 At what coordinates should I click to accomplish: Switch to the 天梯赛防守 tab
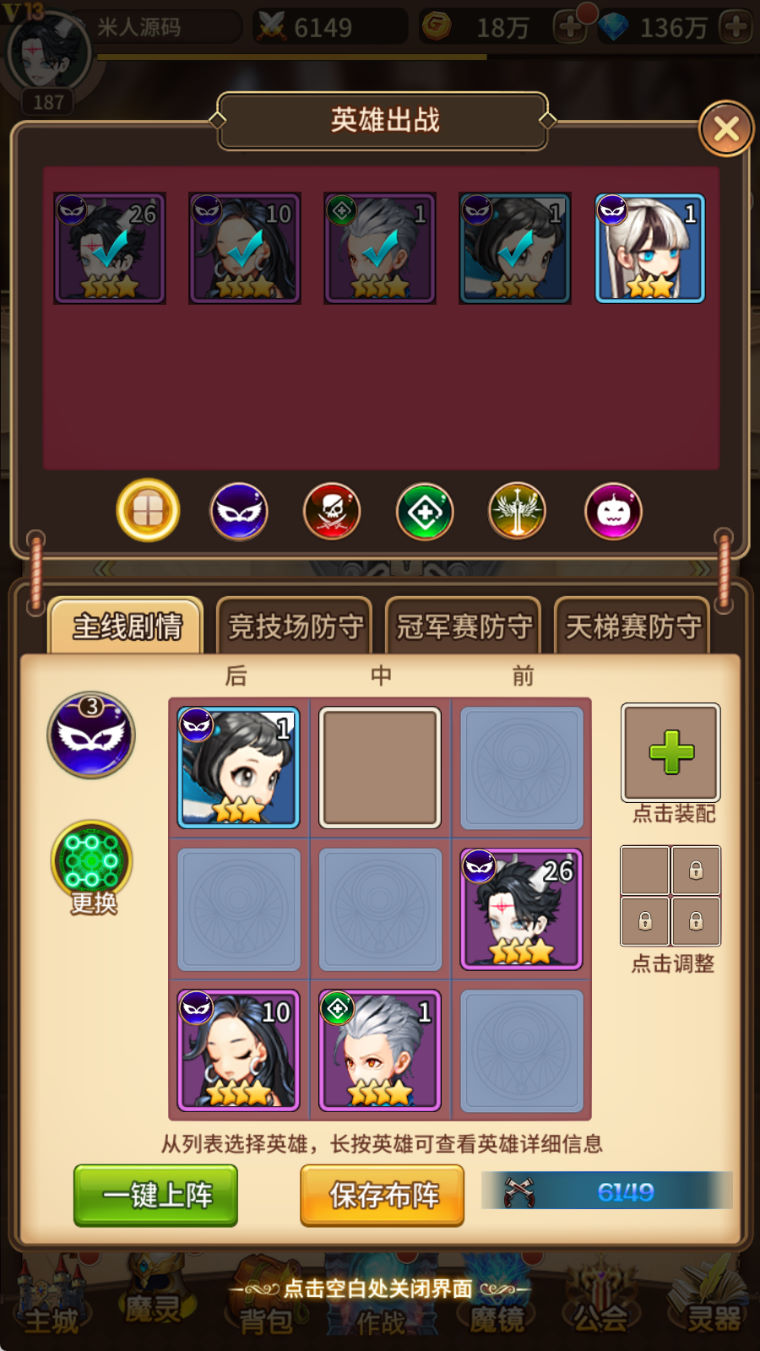pos(633,627)
